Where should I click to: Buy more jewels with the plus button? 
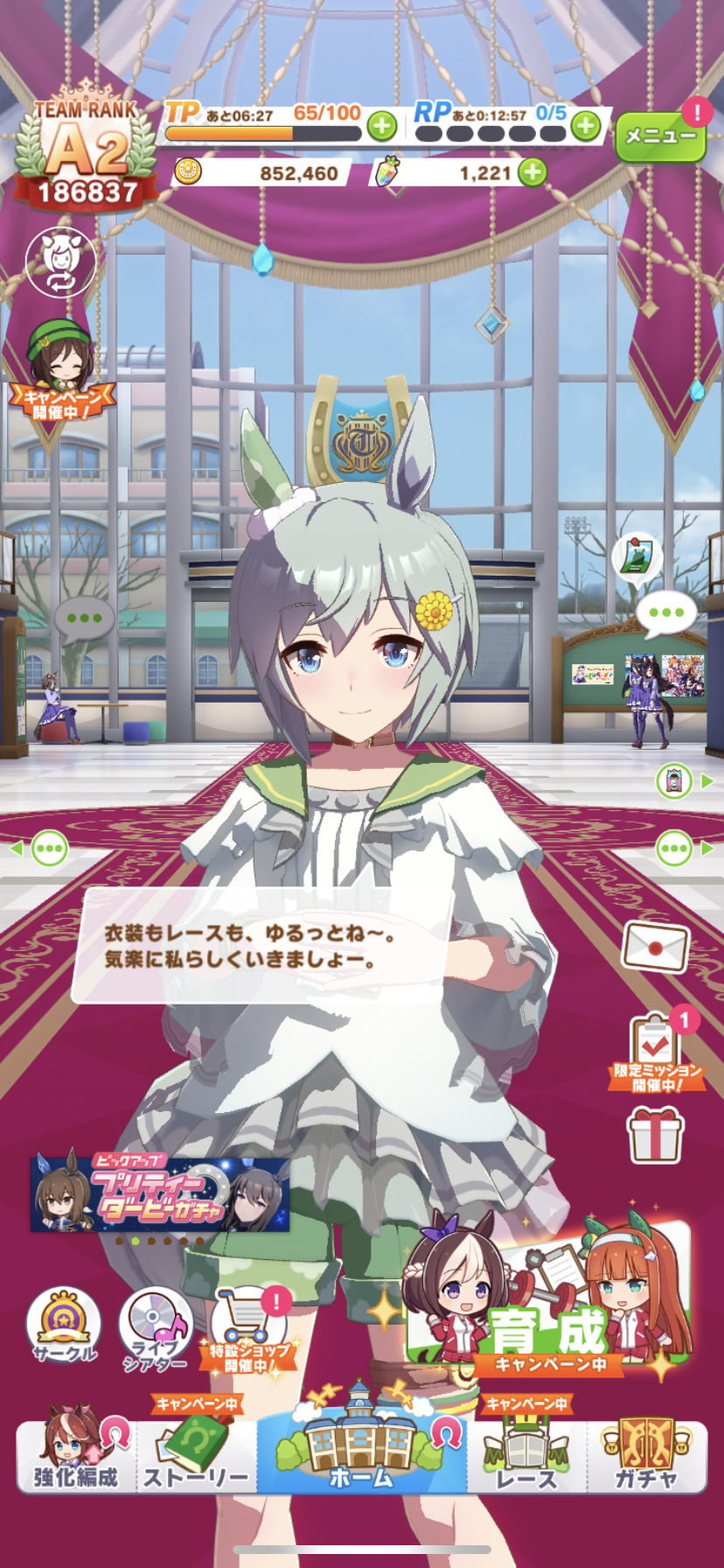point(533,171)
